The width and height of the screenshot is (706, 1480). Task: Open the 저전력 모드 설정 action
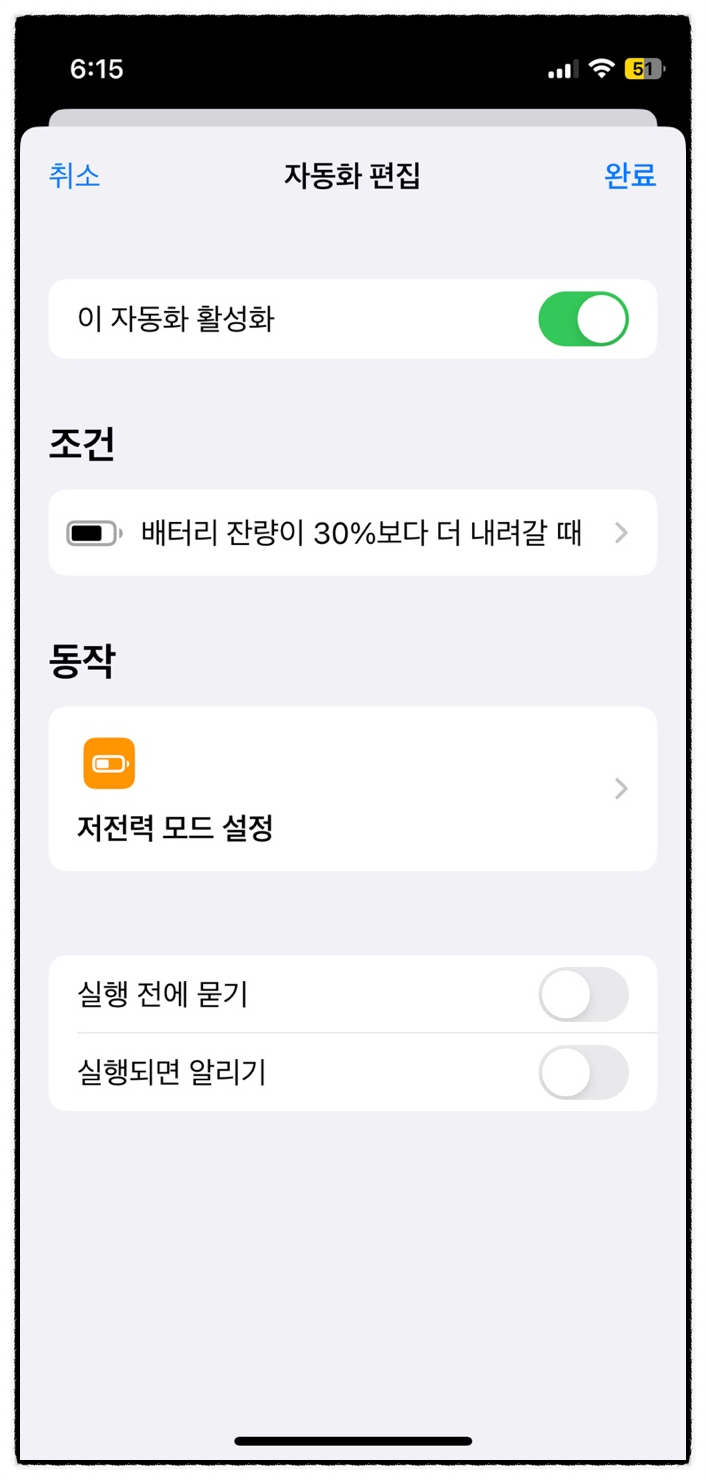pyautogui.click(x=352, y=789)
